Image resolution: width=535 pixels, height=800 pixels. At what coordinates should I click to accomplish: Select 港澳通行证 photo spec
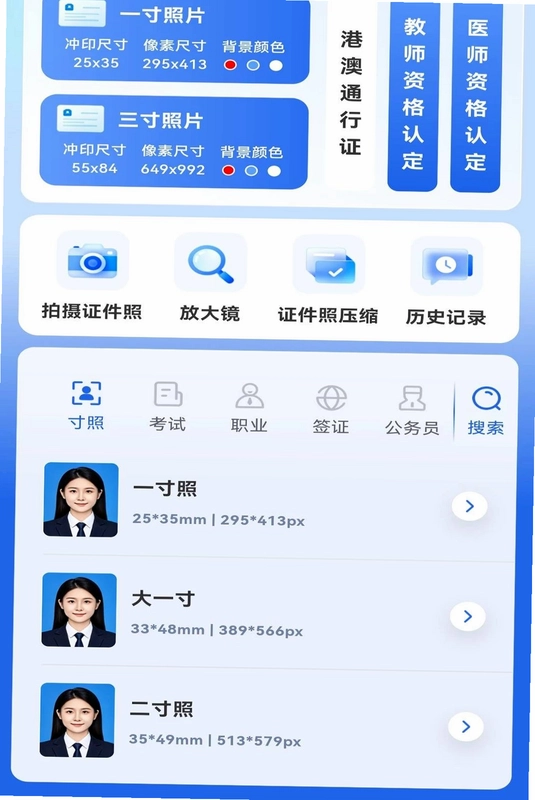pos(350,93)
